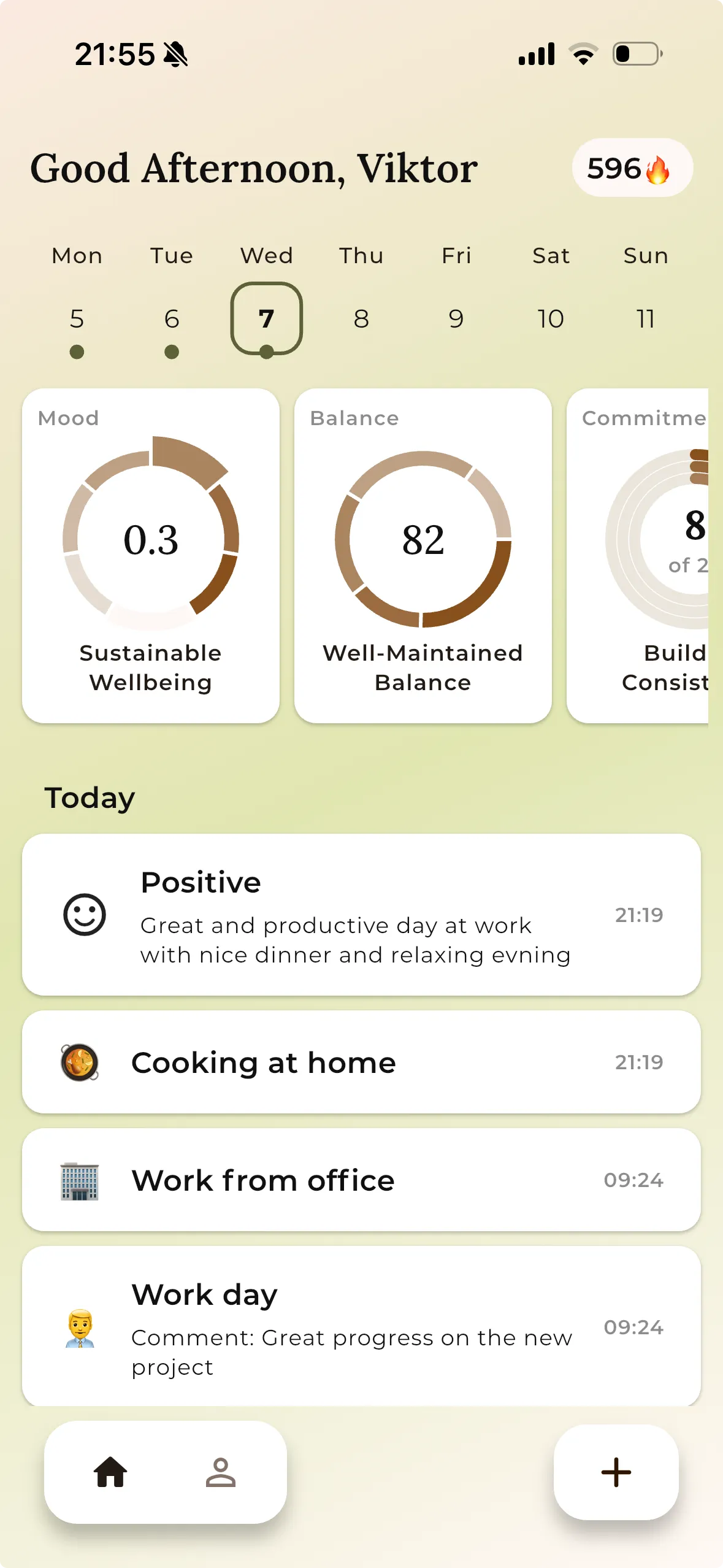
Task: Select Saturday the 10th date
Action: click(x=550, y=318)
